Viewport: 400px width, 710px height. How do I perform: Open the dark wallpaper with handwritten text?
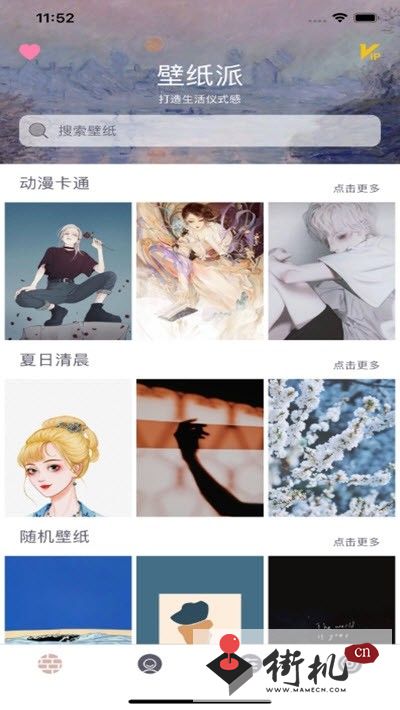332,600
